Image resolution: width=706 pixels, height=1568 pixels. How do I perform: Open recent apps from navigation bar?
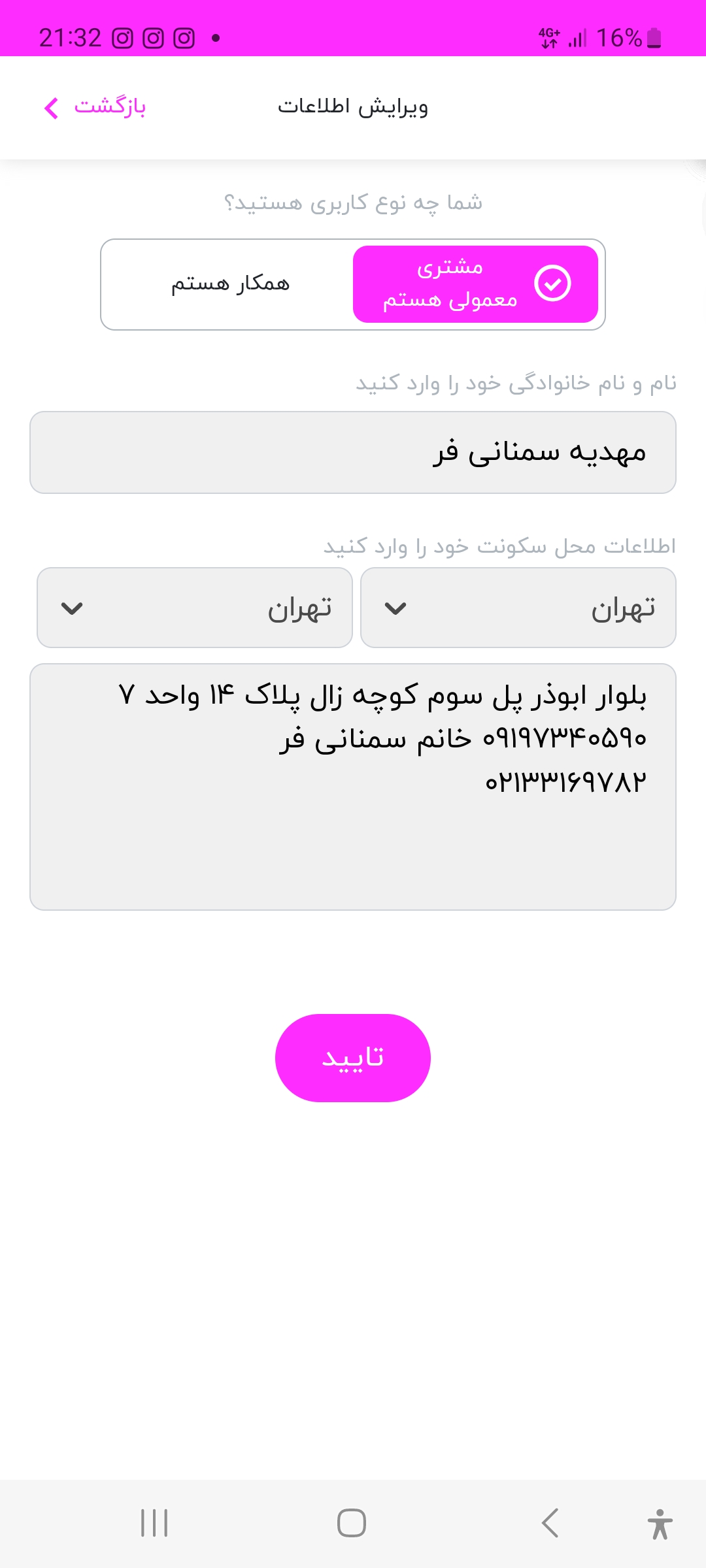click(x=155, y=1523)
